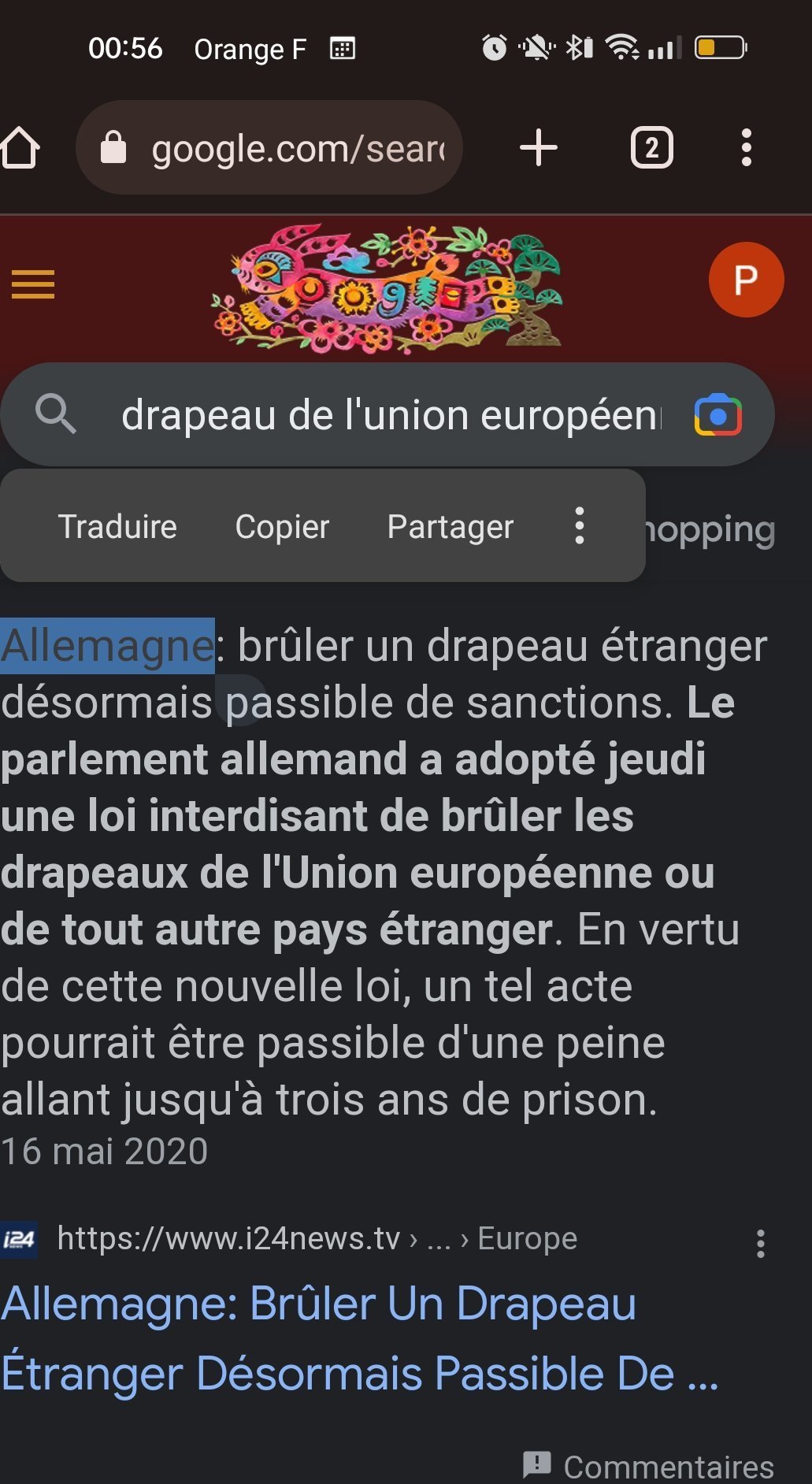Viewport: 812px width, 1484px height.
Task: Open a new browser tab
Action: (539, 148)
